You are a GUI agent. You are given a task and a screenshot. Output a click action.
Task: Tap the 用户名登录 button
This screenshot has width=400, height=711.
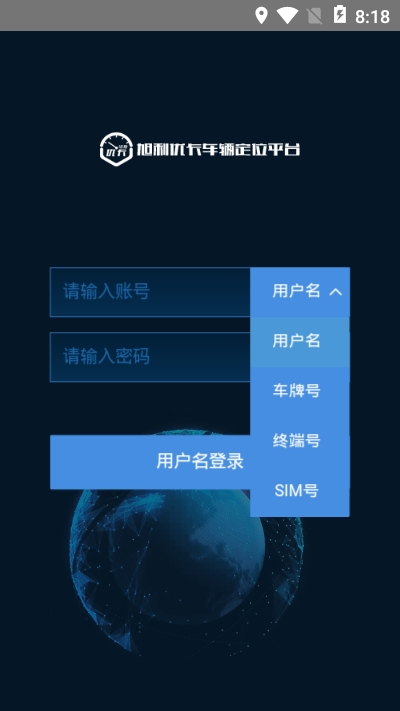pyautogui.click(x=150, y=462)
